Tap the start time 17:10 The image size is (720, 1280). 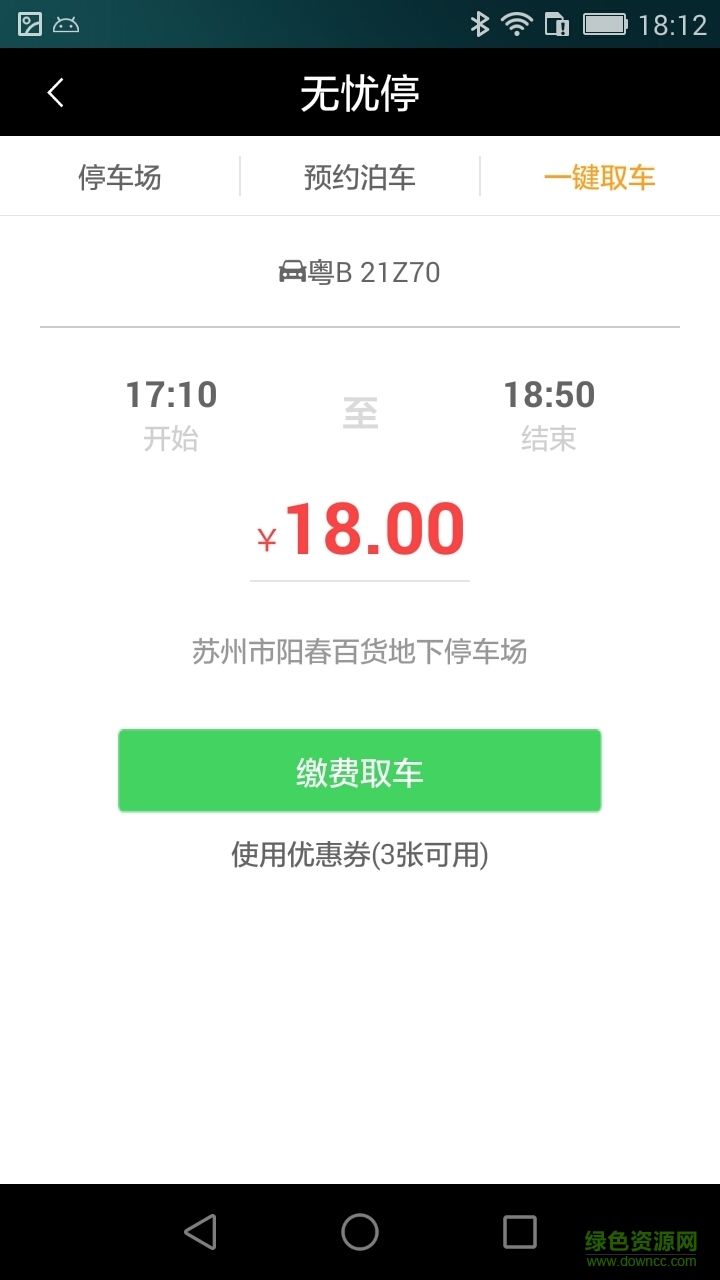pos(172,395)
